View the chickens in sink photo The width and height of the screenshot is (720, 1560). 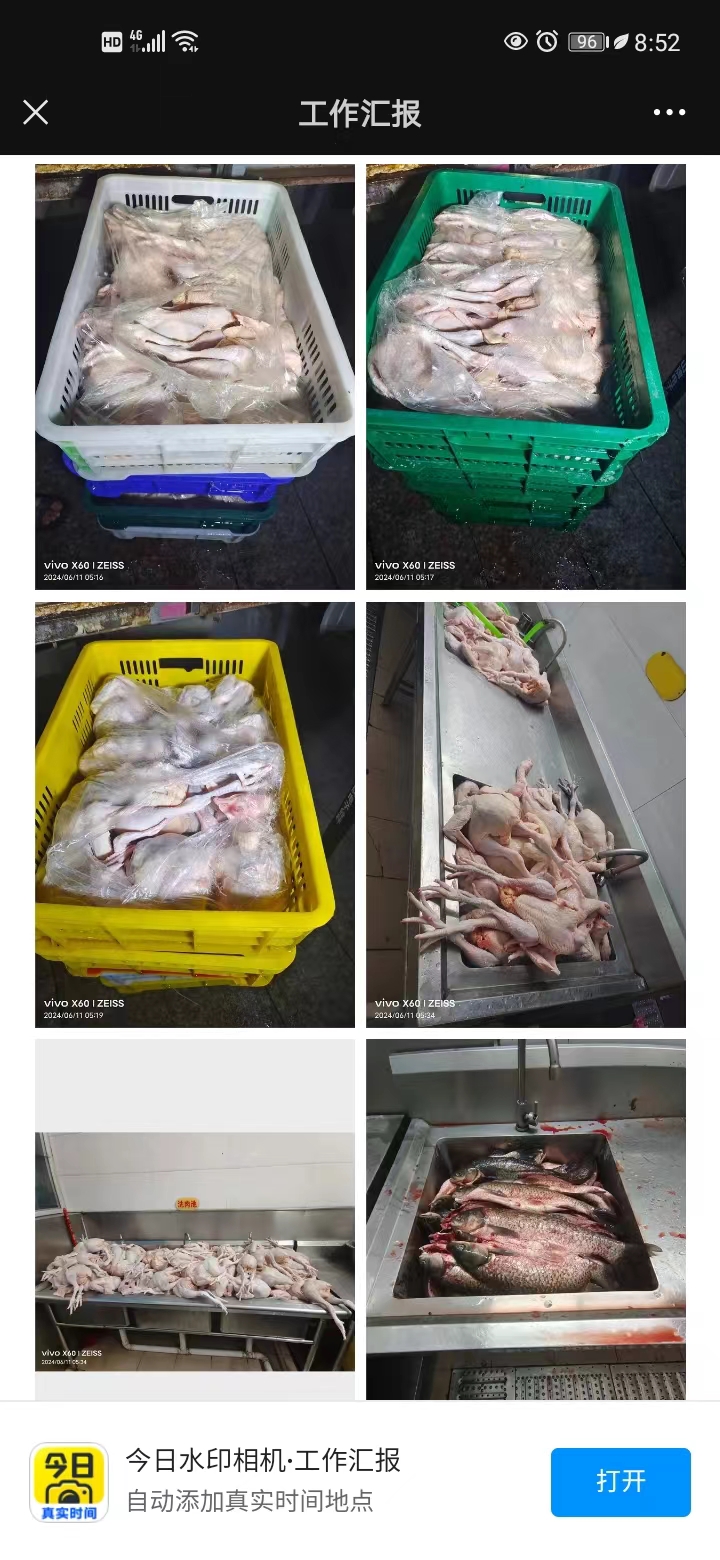[x=526, y=814]
